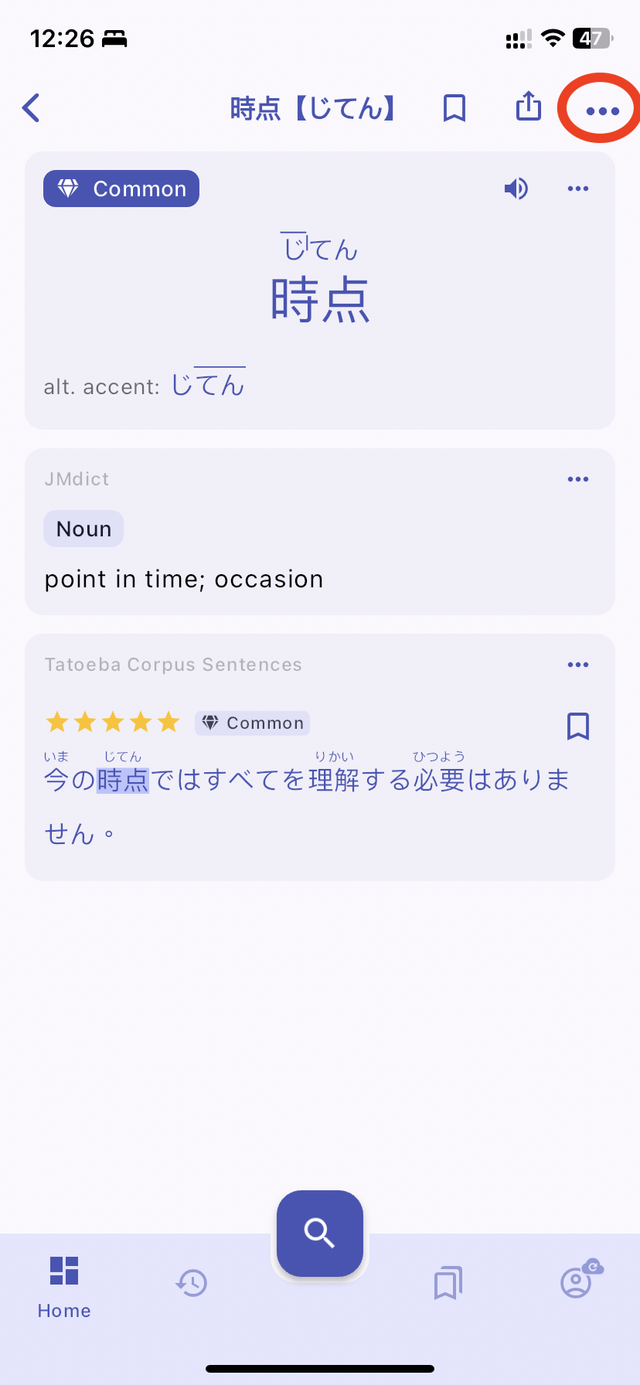The width and height of the screenshot is (640, 1385).
Task: Open the account profile tab
Action: click(x=577, y=1281)
